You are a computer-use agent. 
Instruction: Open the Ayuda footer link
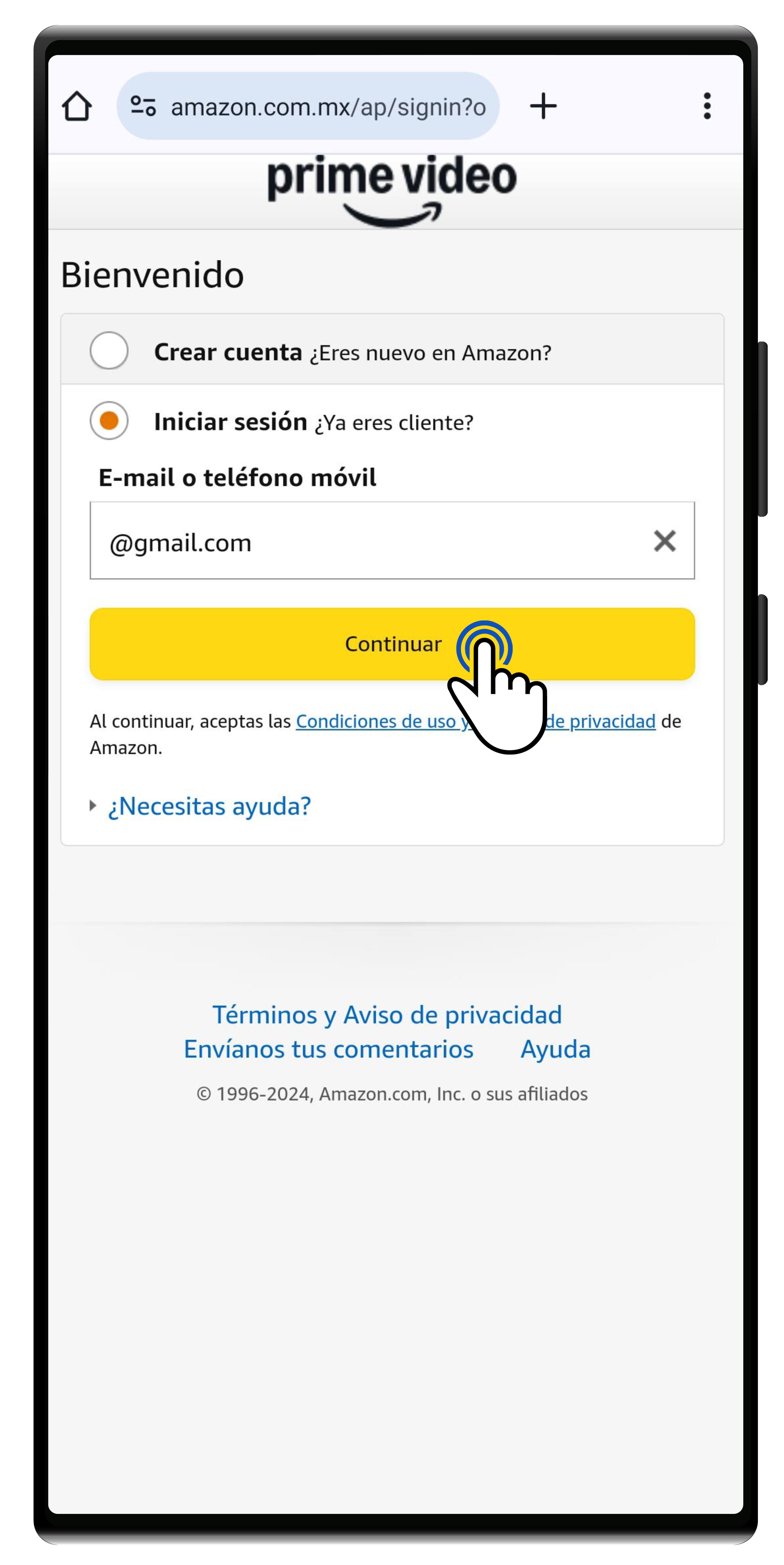pos(555,1049)
